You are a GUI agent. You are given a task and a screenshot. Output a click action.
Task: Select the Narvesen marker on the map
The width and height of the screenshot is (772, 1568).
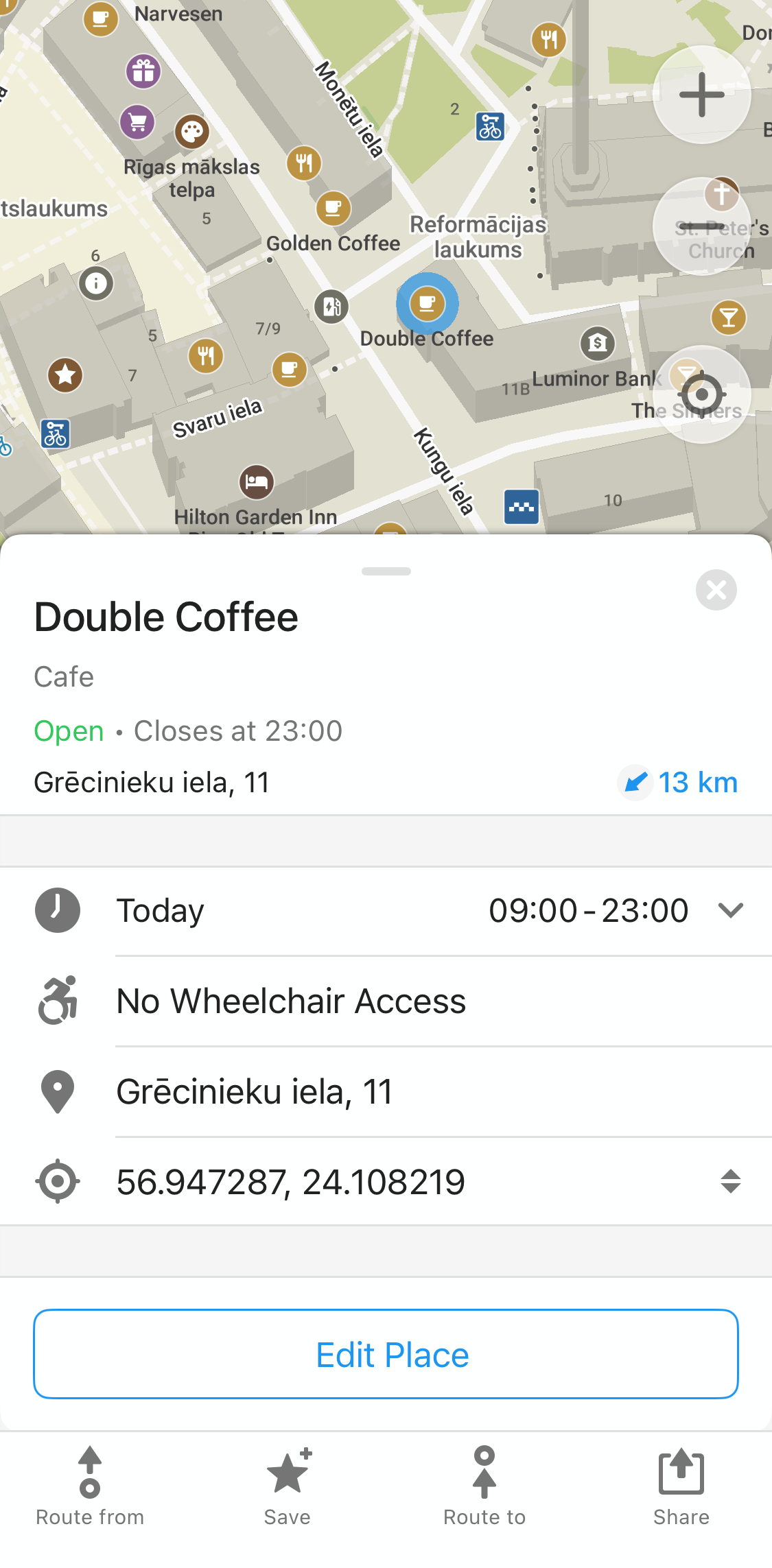[101, 18]
